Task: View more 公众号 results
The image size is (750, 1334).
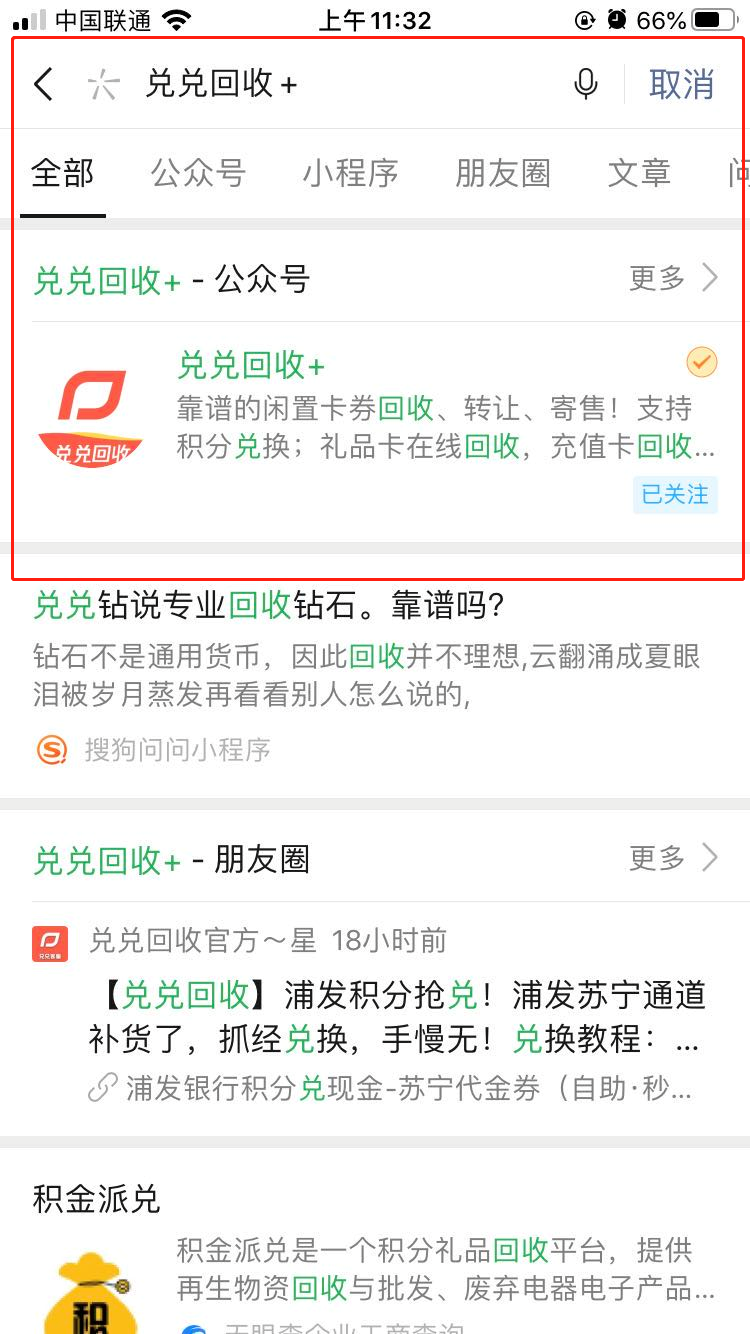Action: 673,278
